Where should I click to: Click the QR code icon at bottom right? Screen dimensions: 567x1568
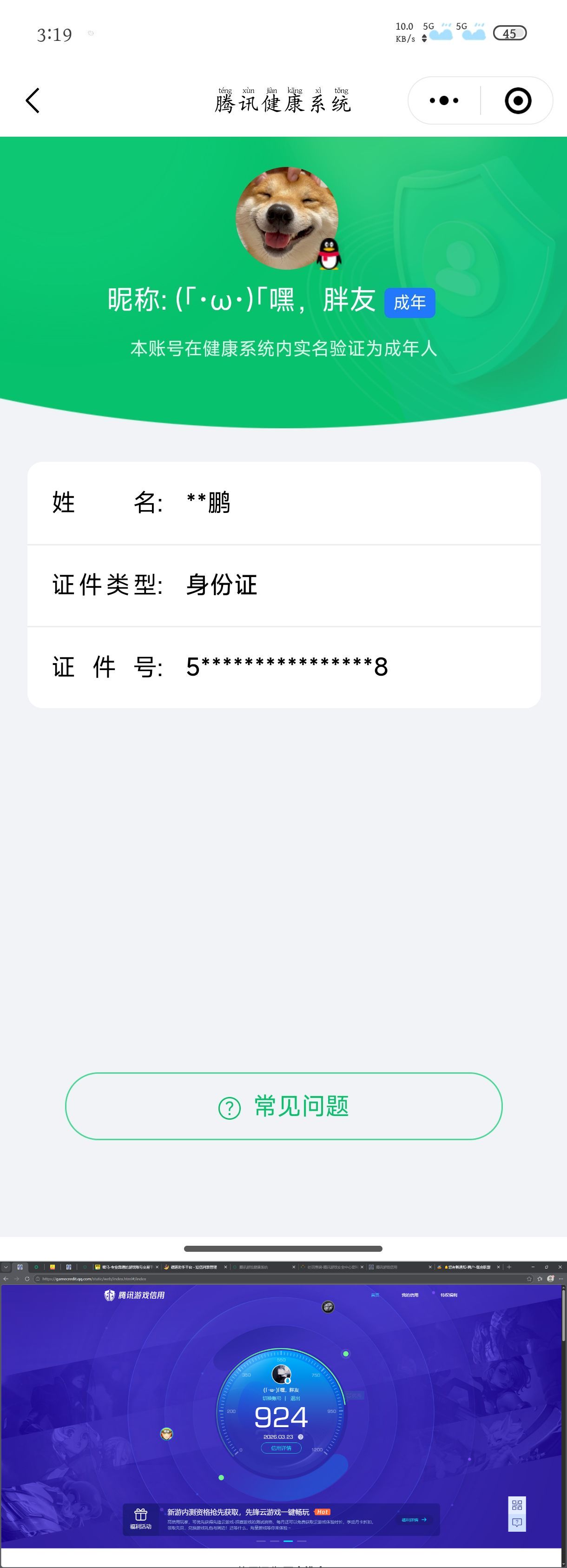pyautogui.click(x=517, y=1505)
